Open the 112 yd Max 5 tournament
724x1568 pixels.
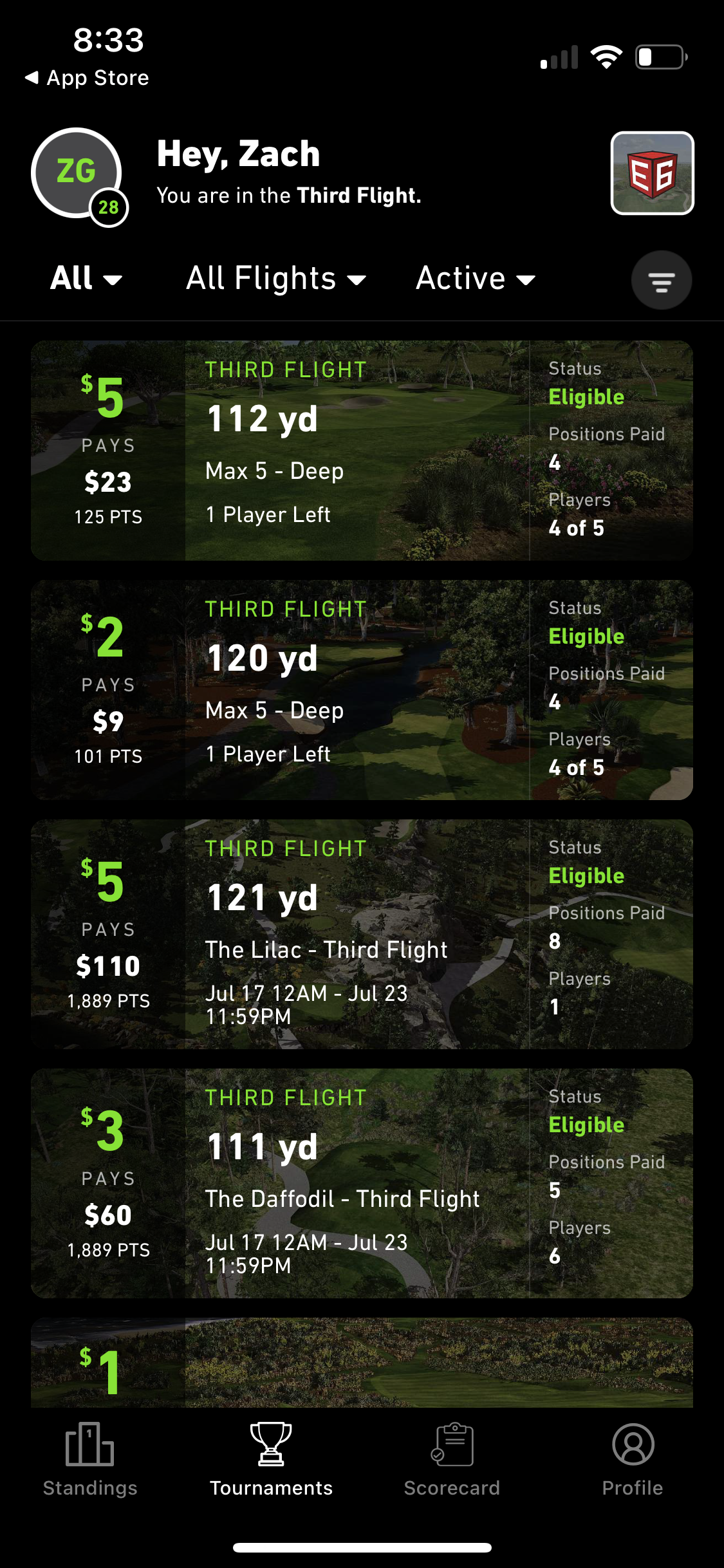pos(362,451)
